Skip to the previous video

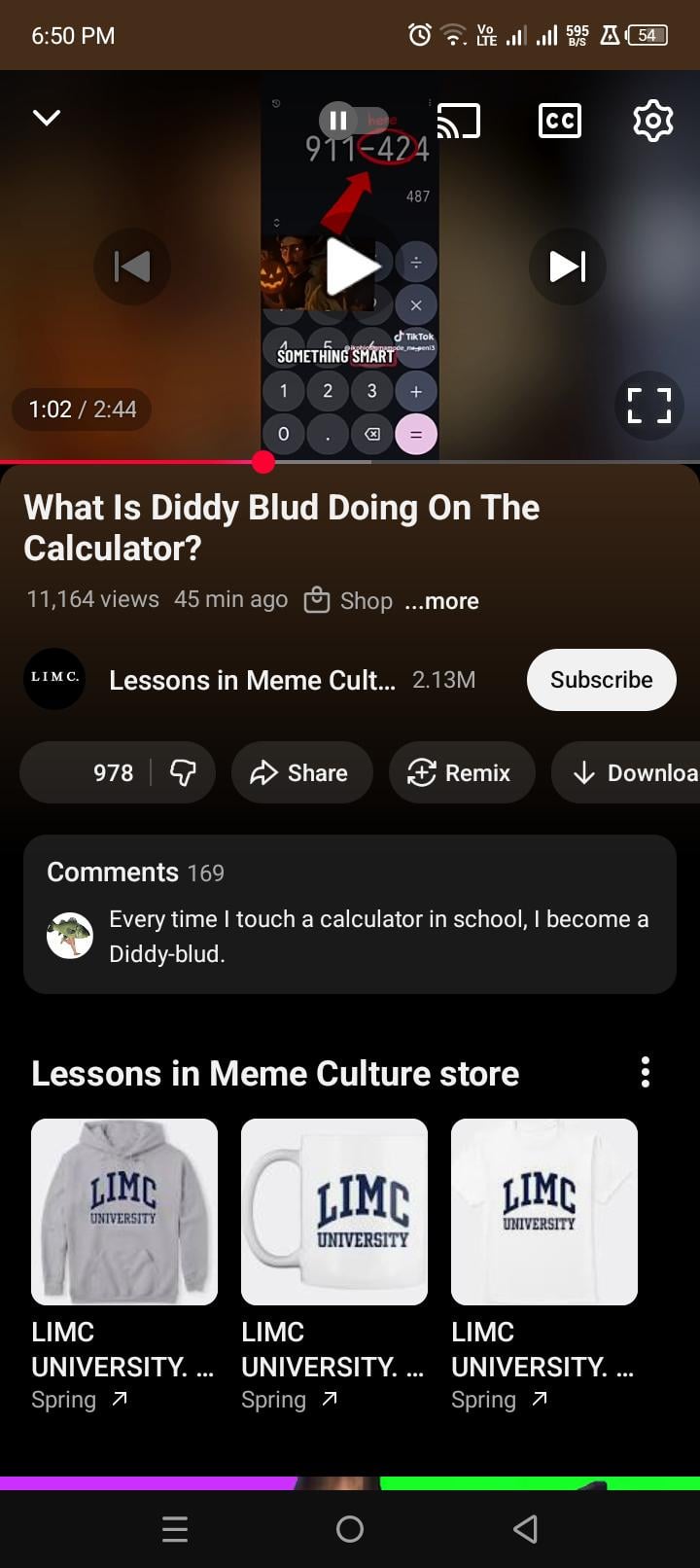[132, 267]
